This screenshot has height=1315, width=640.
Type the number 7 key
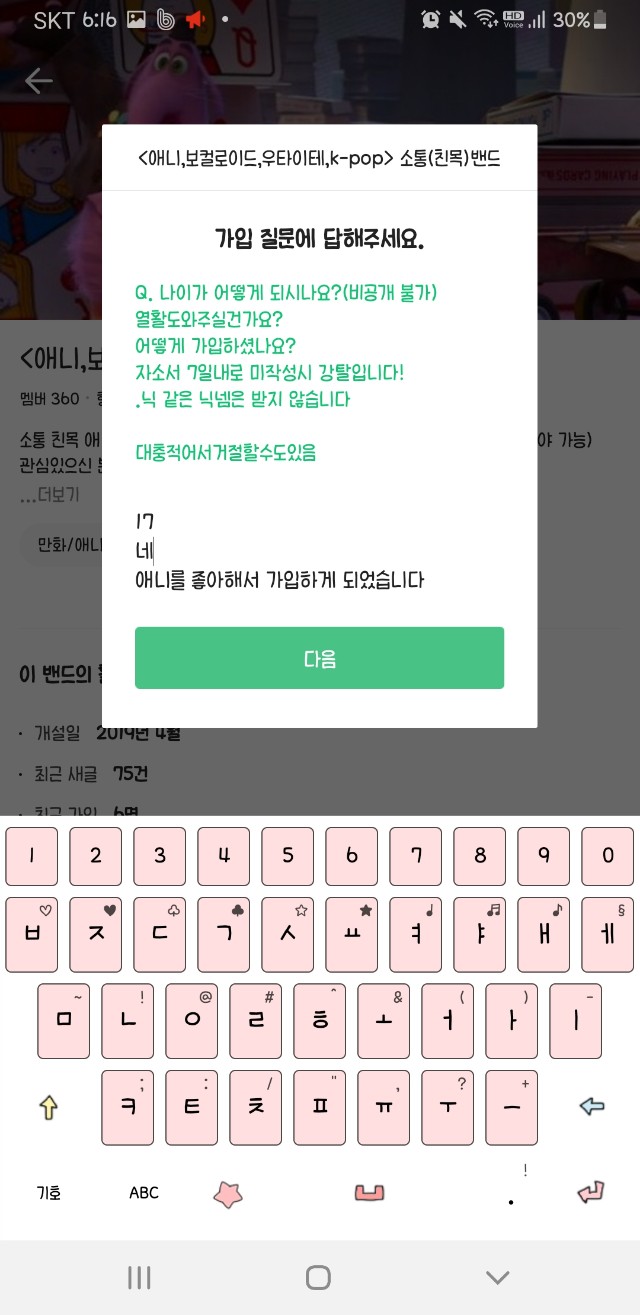[x=417, y=856]
